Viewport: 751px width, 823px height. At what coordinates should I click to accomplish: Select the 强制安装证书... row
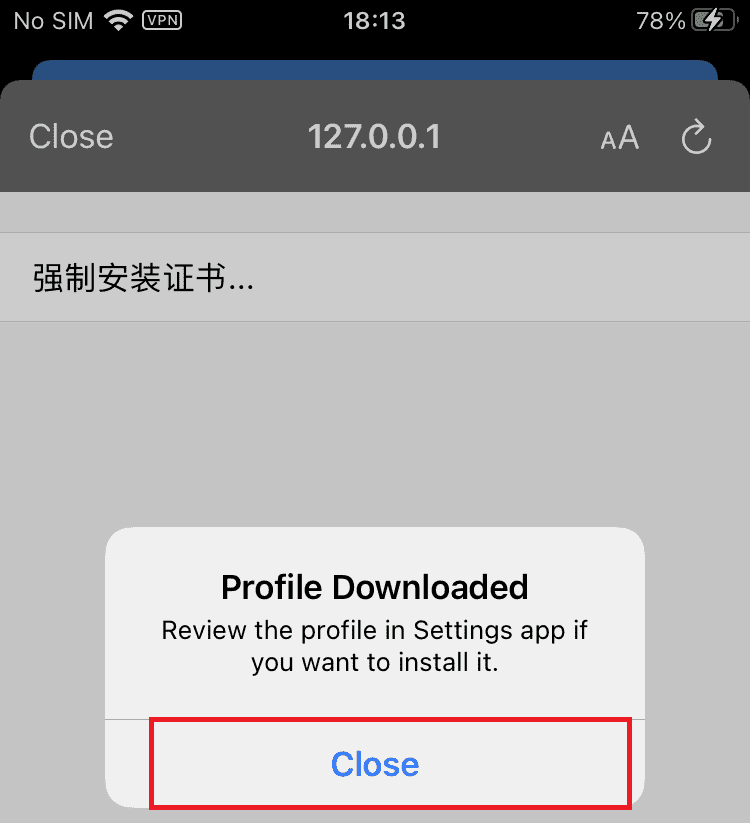[x=375, y=277]
